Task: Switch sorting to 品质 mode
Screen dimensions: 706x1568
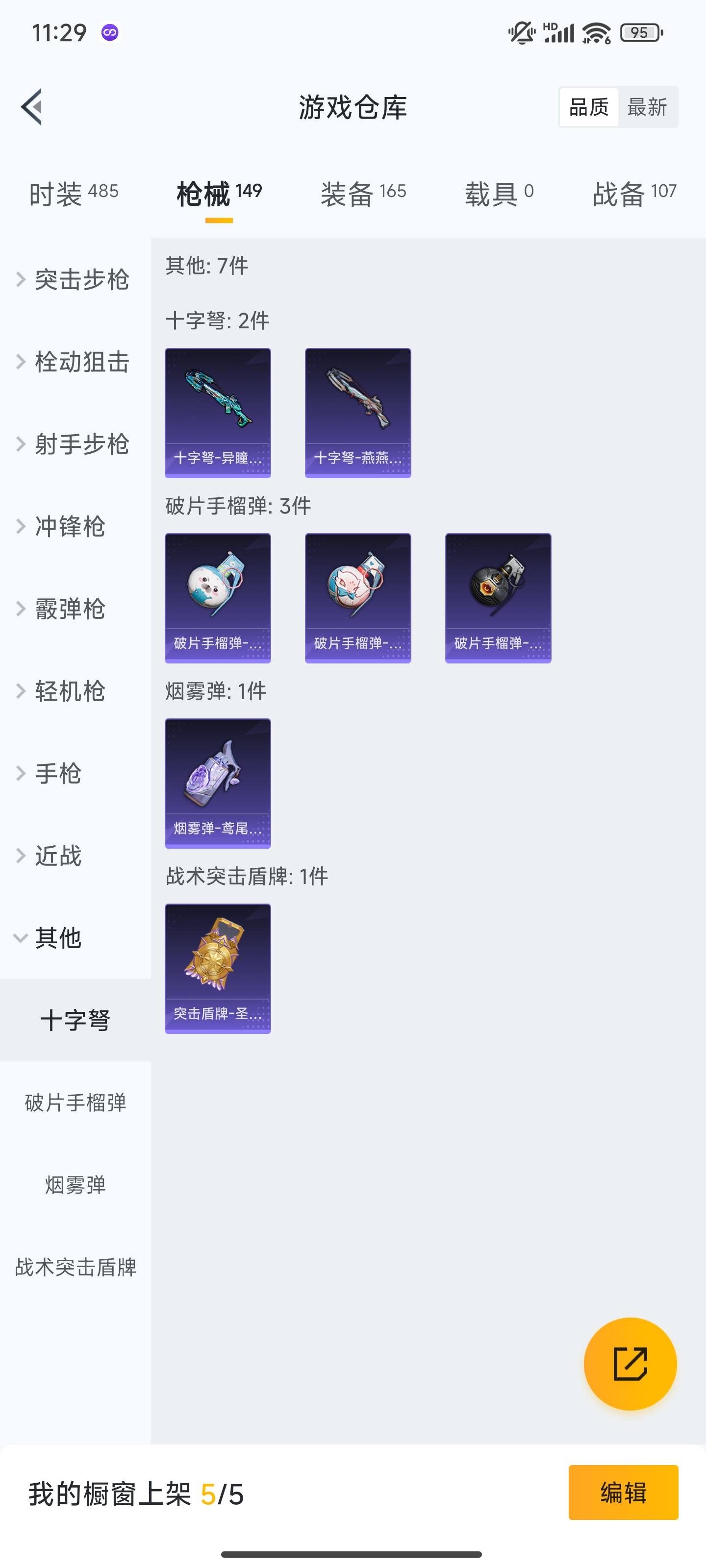Action: [x=588, y=106]
